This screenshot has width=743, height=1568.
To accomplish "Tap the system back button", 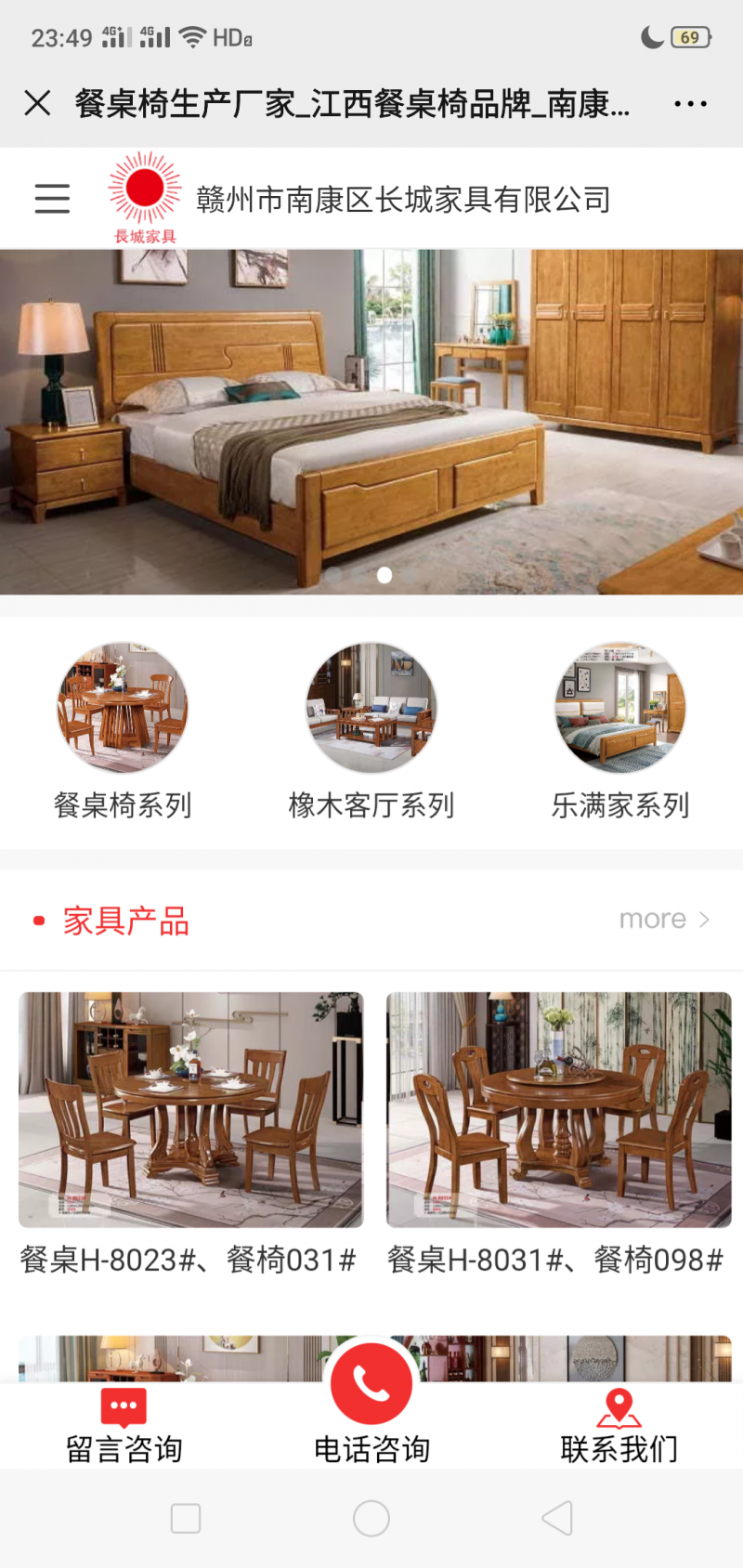I will (556, 1519).
